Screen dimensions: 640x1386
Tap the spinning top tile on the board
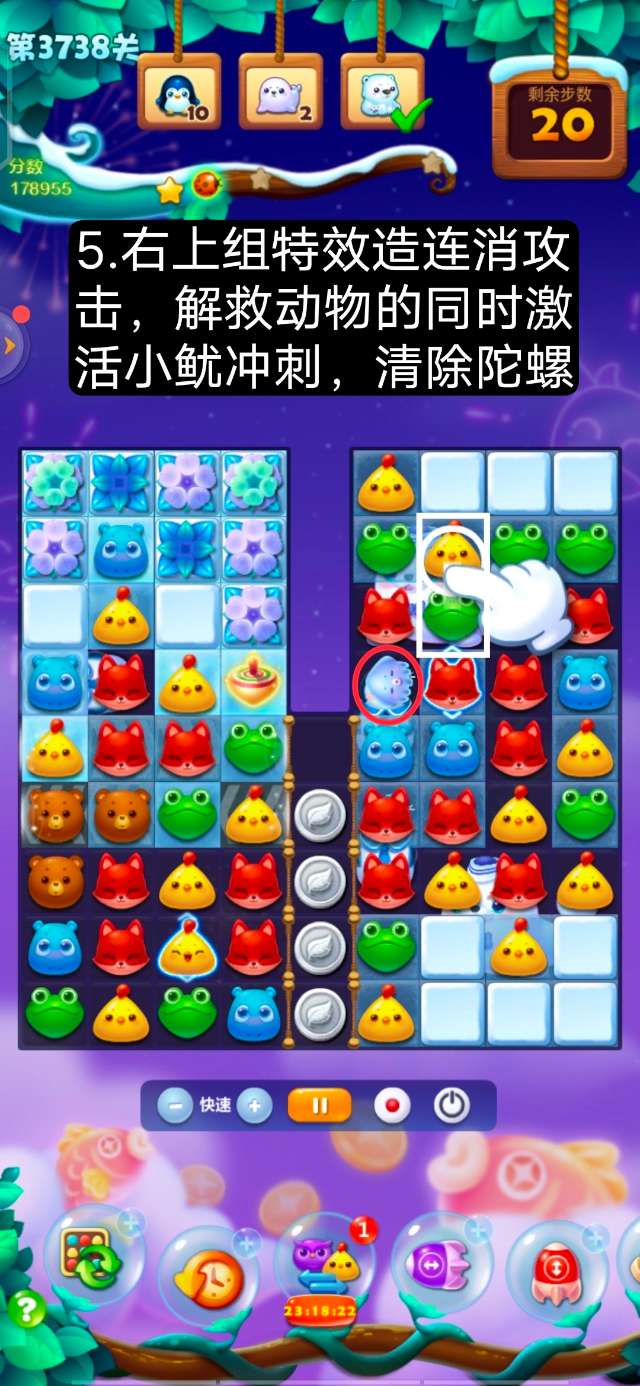point(254,680)
